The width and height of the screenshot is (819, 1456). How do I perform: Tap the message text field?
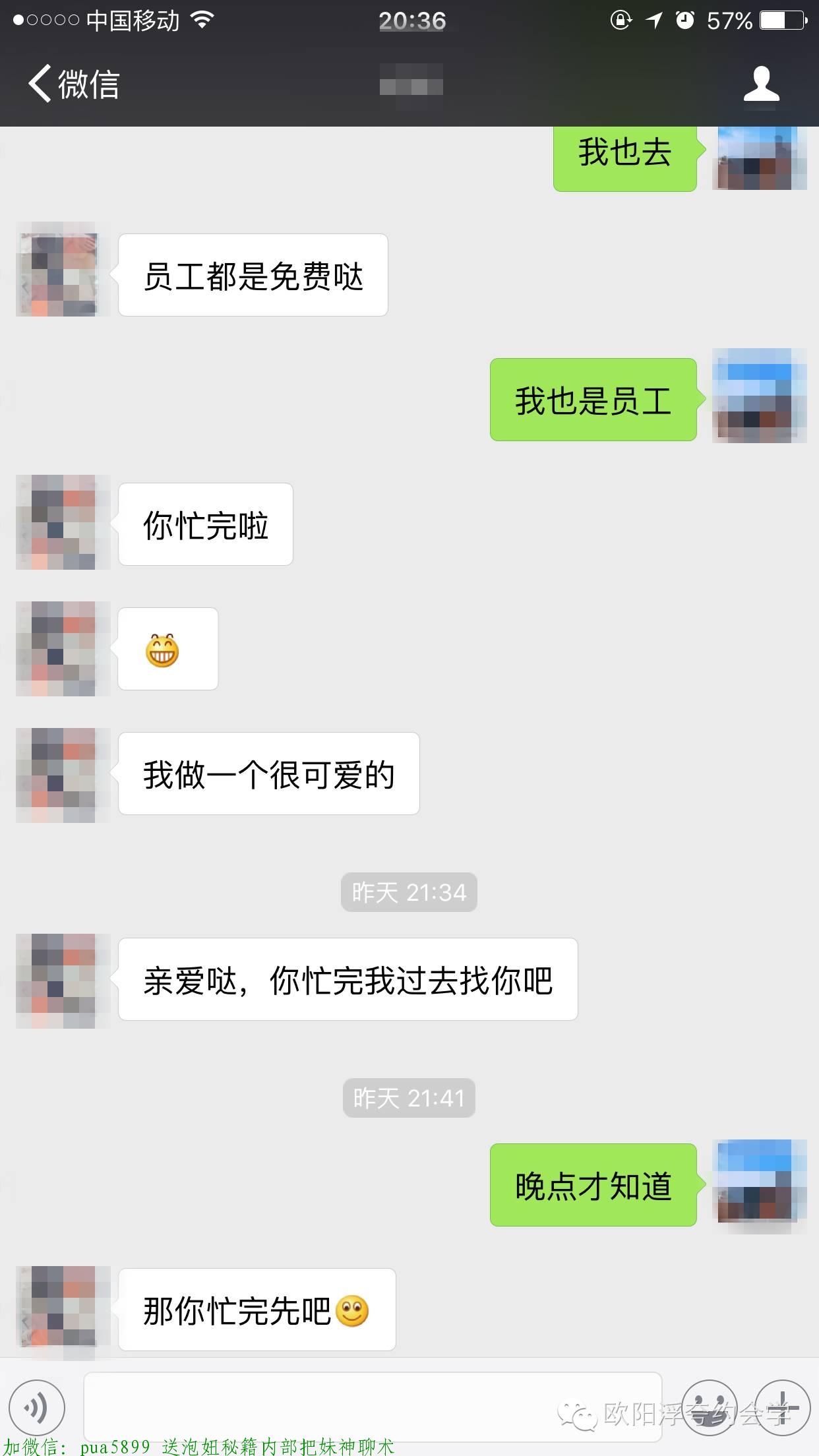click(373, 1408)
